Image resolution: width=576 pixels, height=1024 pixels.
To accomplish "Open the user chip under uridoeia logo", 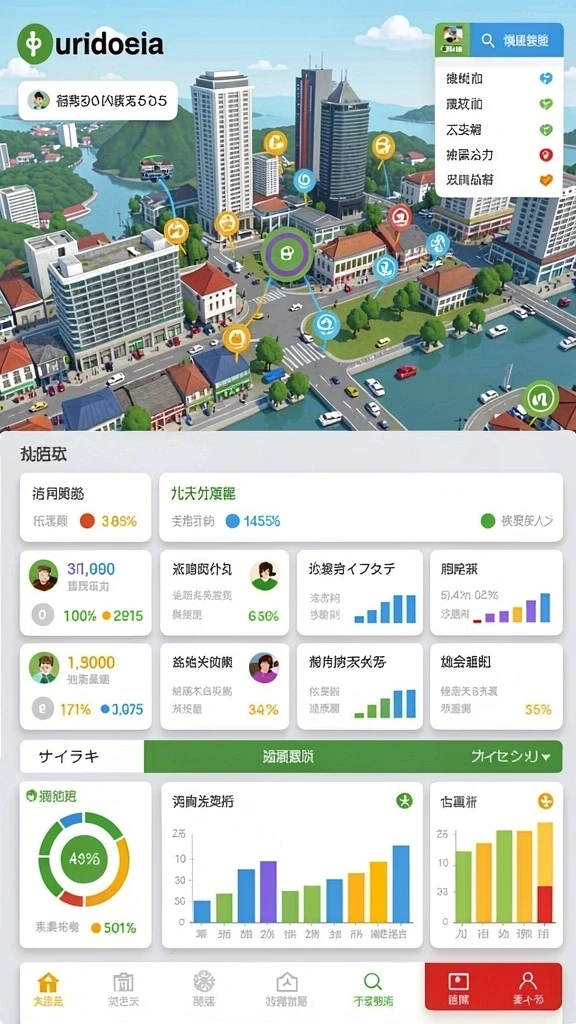I will click(98, 101).
